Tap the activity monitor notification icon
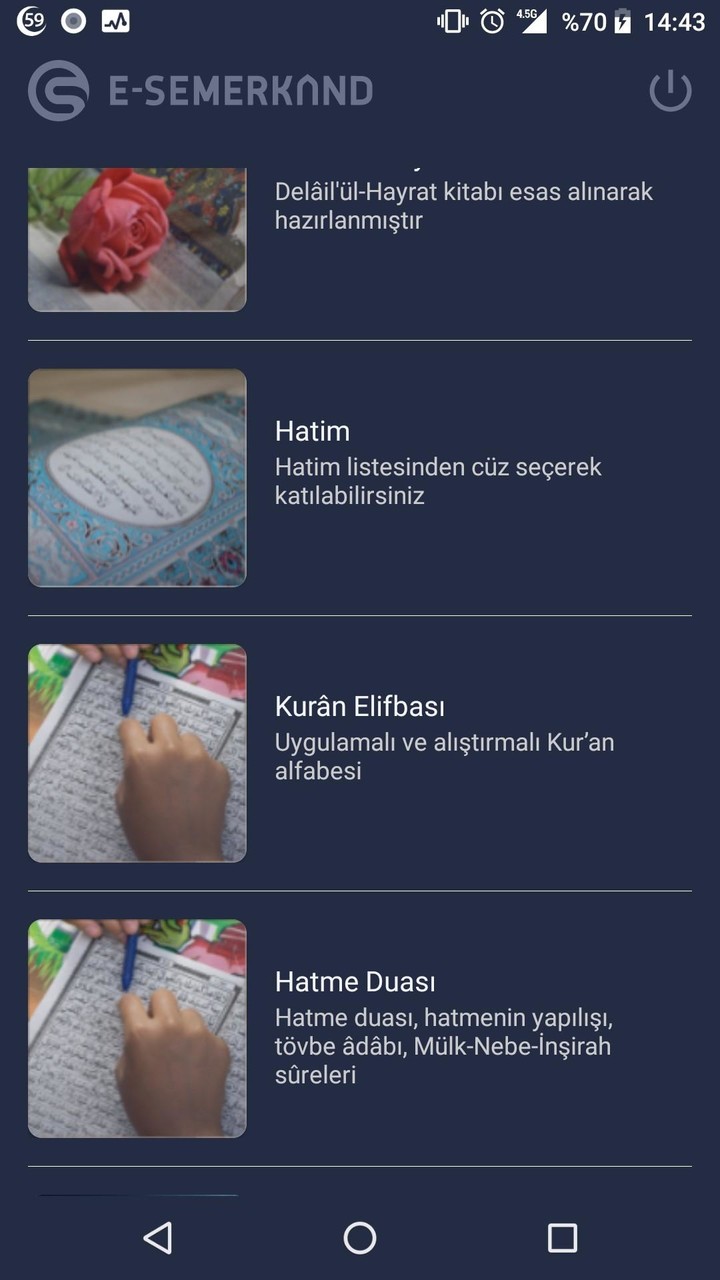Screen dimensions: 720x1280 (x=113, y=20)
